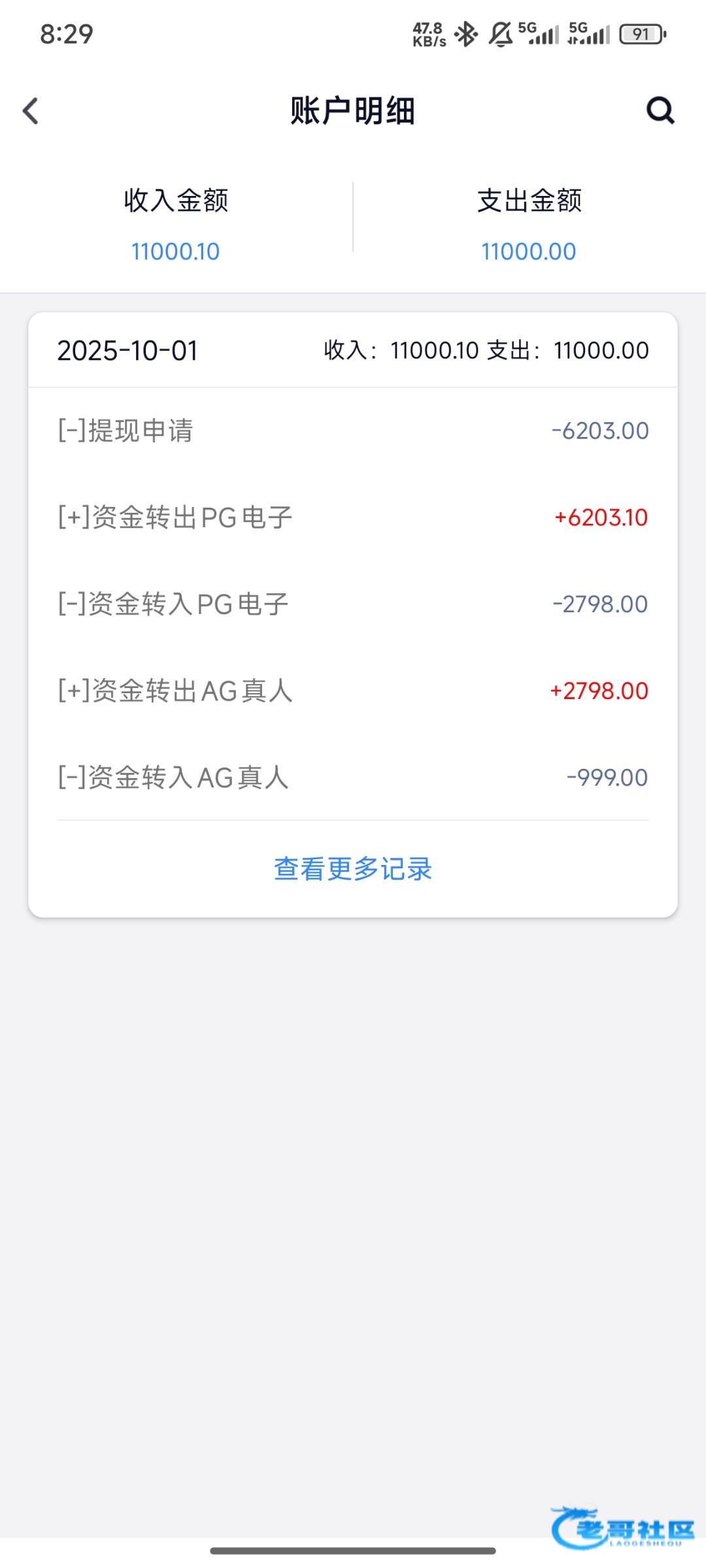Open the search magnifier icon
This screenshot has width=706, height=1568.
point(660,110)
